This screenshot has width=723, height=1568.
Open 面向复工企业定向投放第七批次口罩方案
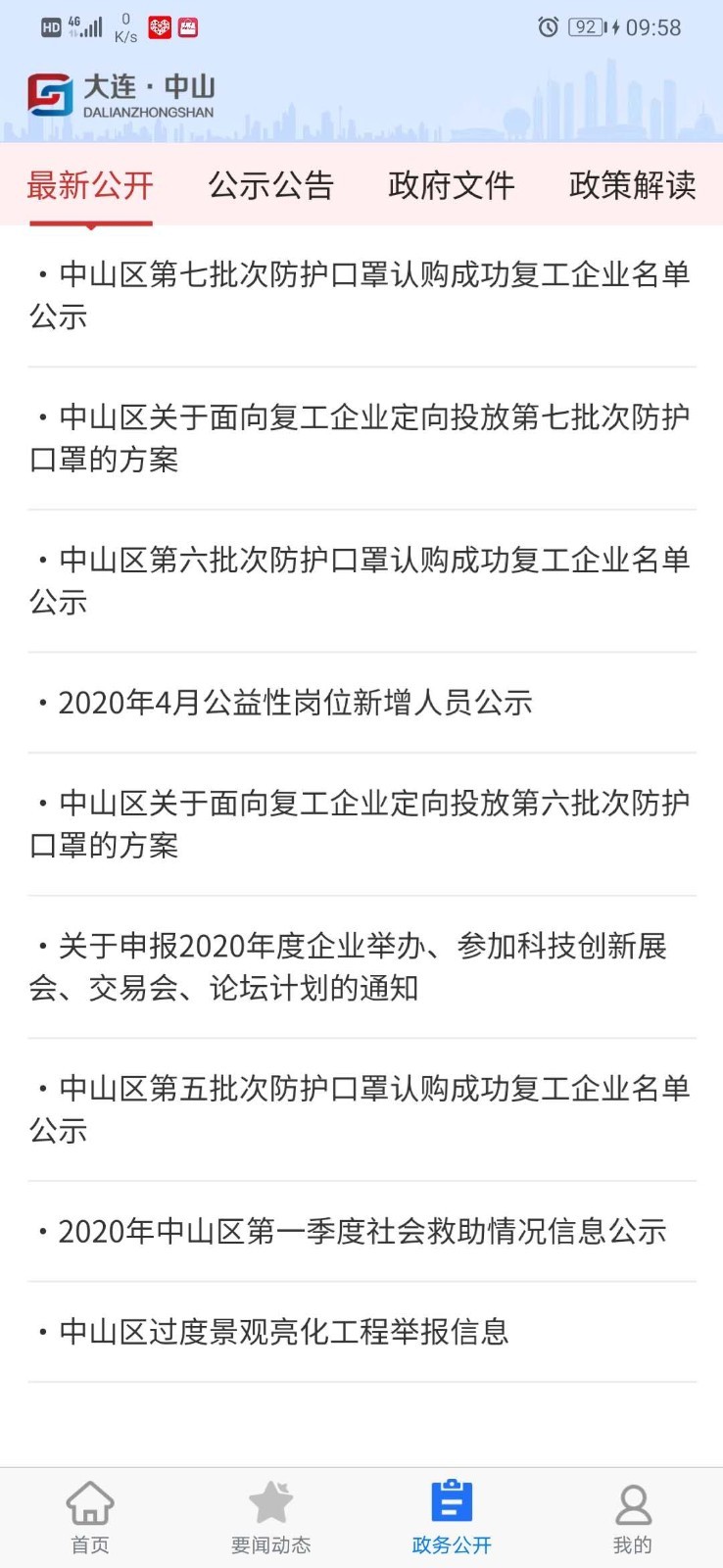361,435
